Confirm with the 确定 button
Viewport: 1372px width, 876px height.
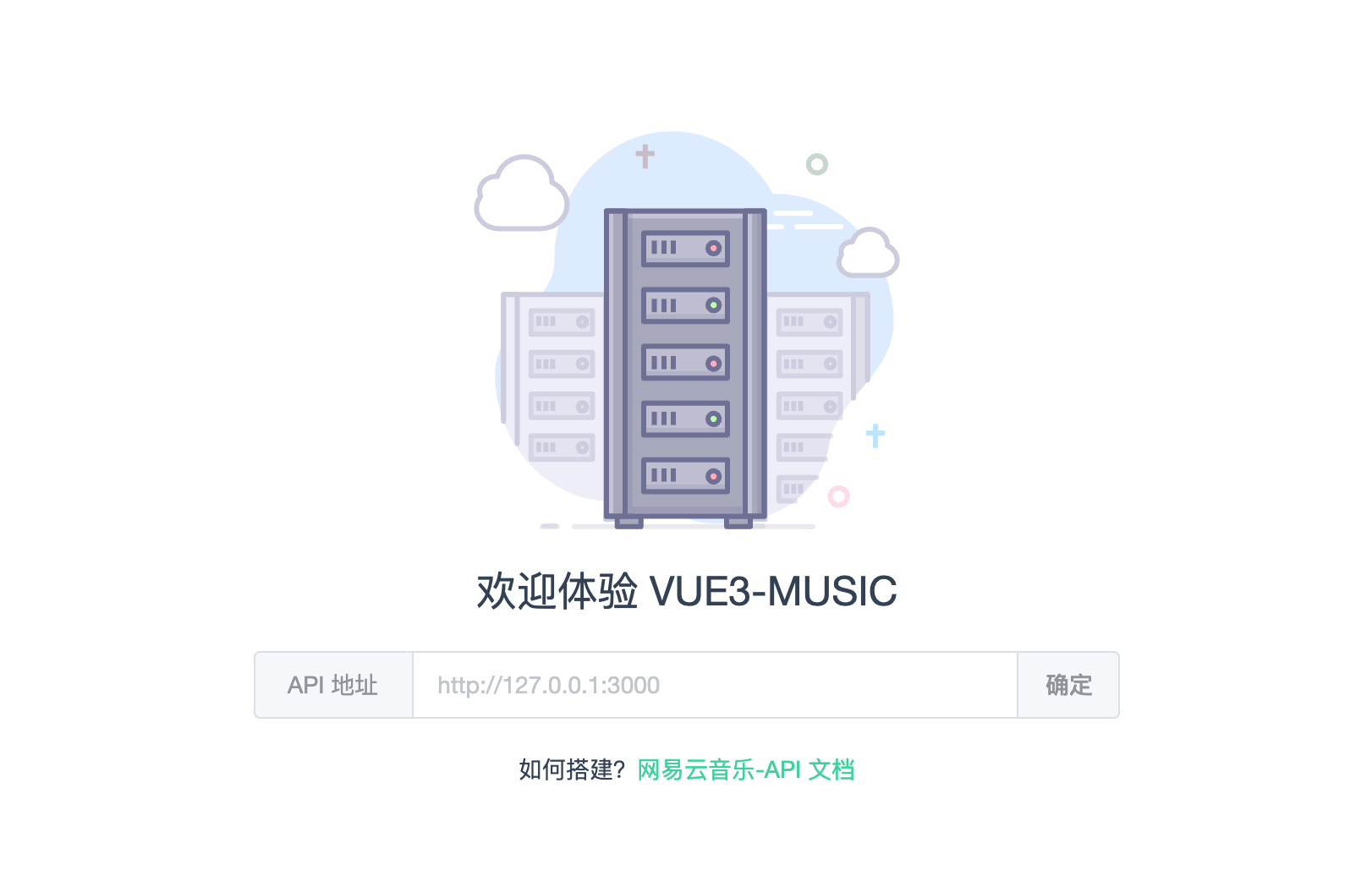coord(1068,685)
